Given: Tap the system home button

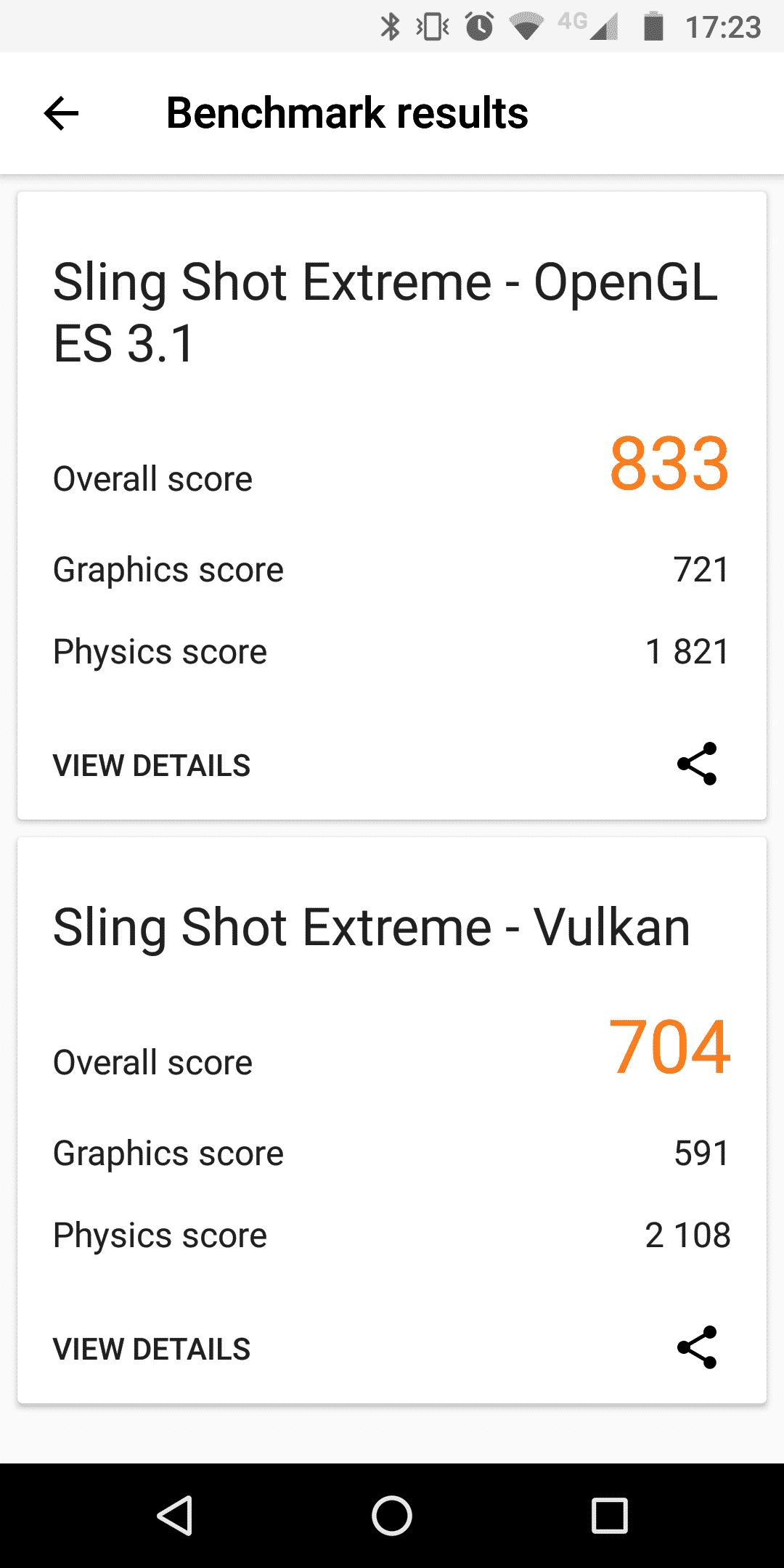Looking at the screenshot, I should pyautogui.click(x=392, y=1516).
